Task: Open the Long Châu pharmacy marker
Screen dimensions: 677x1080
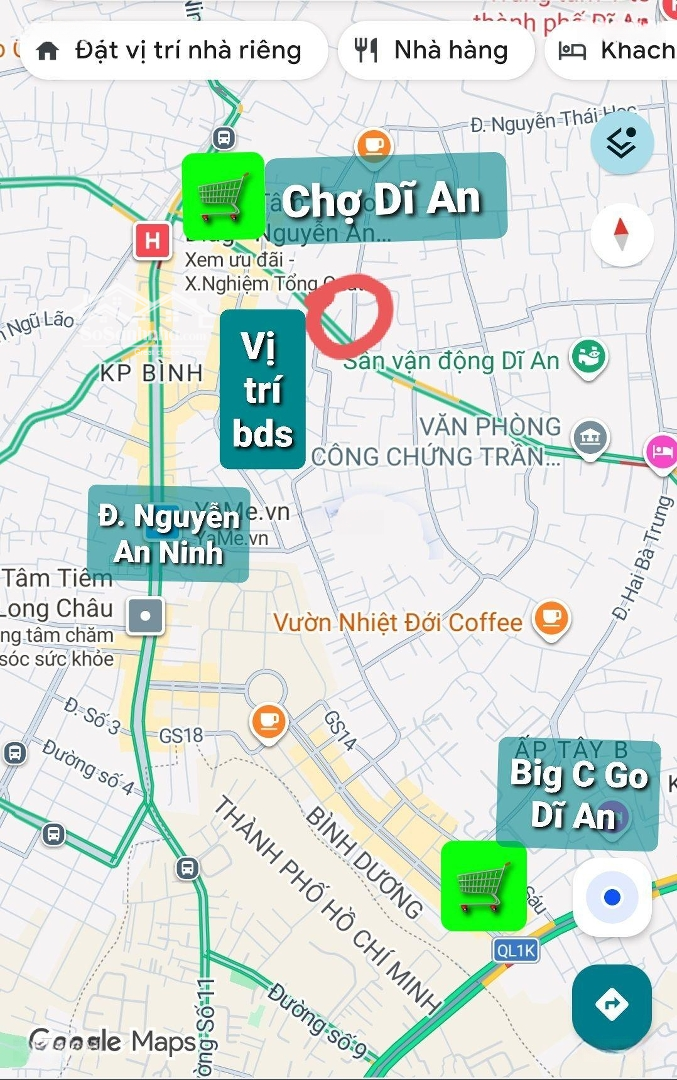Action: tap(146, 615)
